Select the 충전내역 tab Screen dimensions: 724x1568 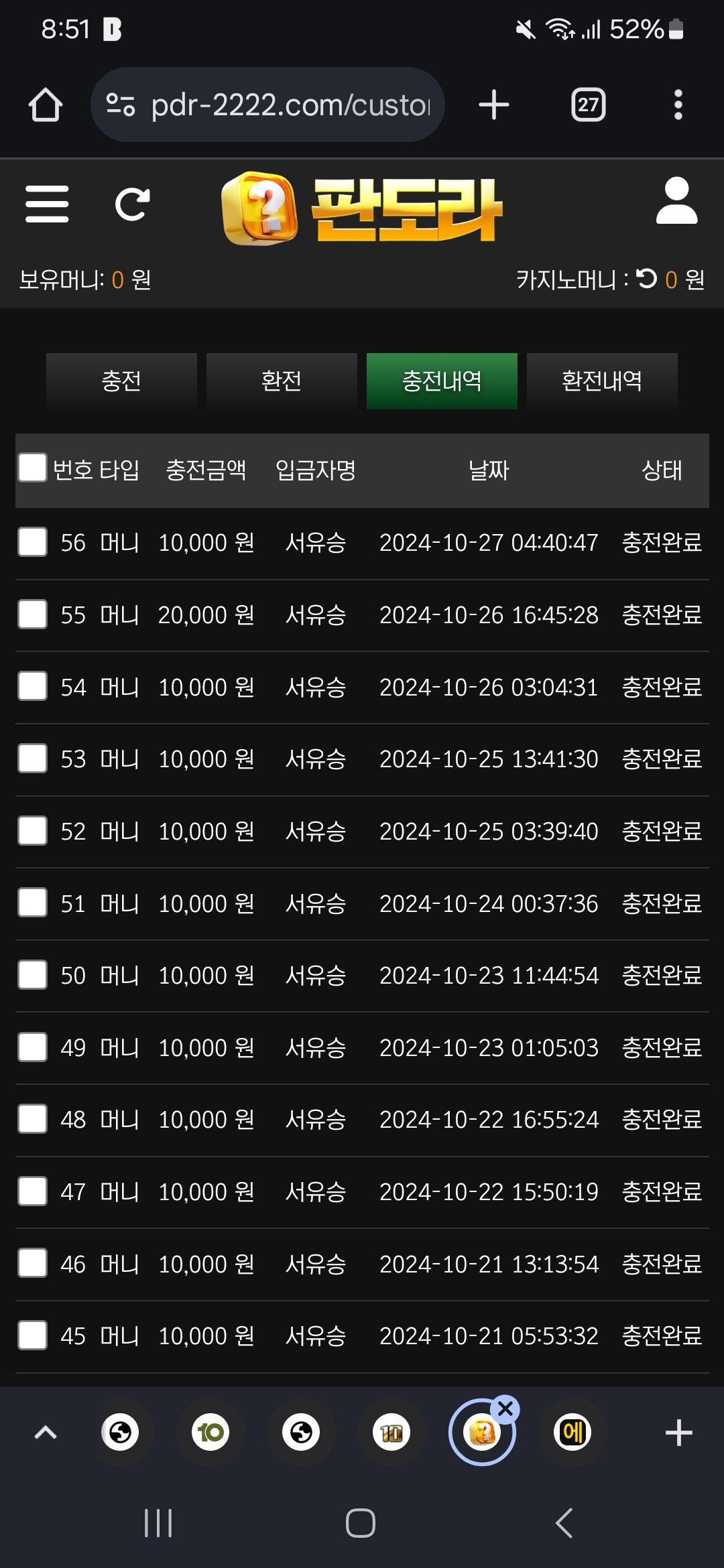442,381
